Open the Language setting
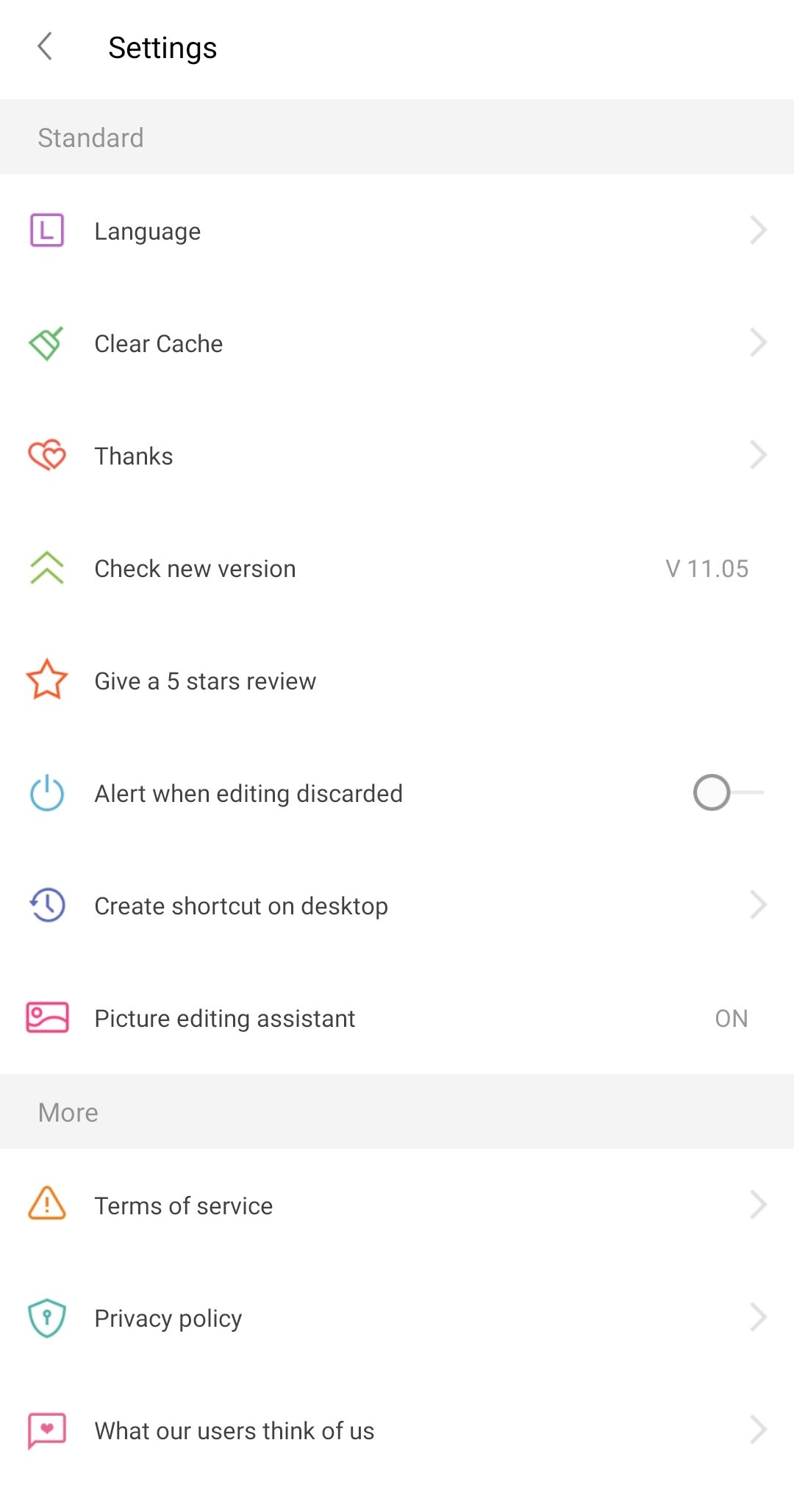The height and width of the screenshot is (1512, 794). pyautogui.click(x=397, y=231)
